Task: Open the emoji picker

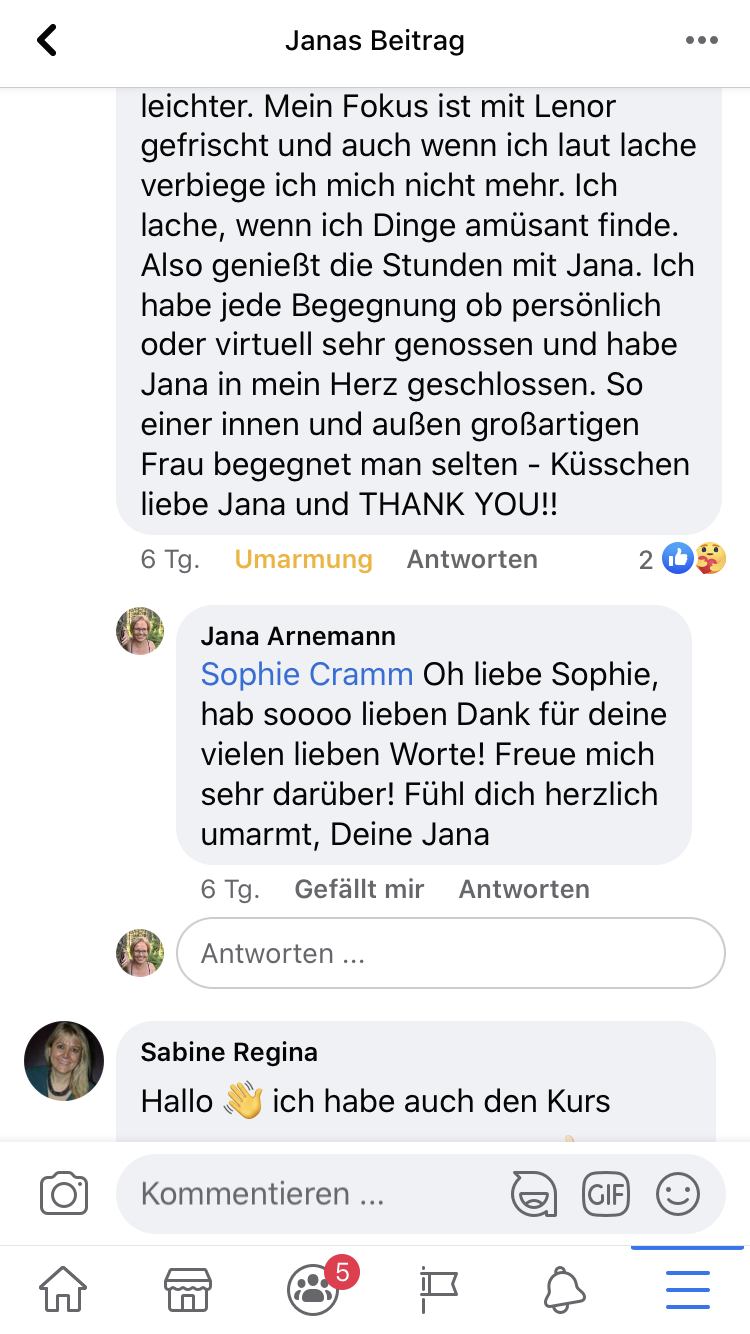Action: pyautogui.click(x=678, y=1194)
